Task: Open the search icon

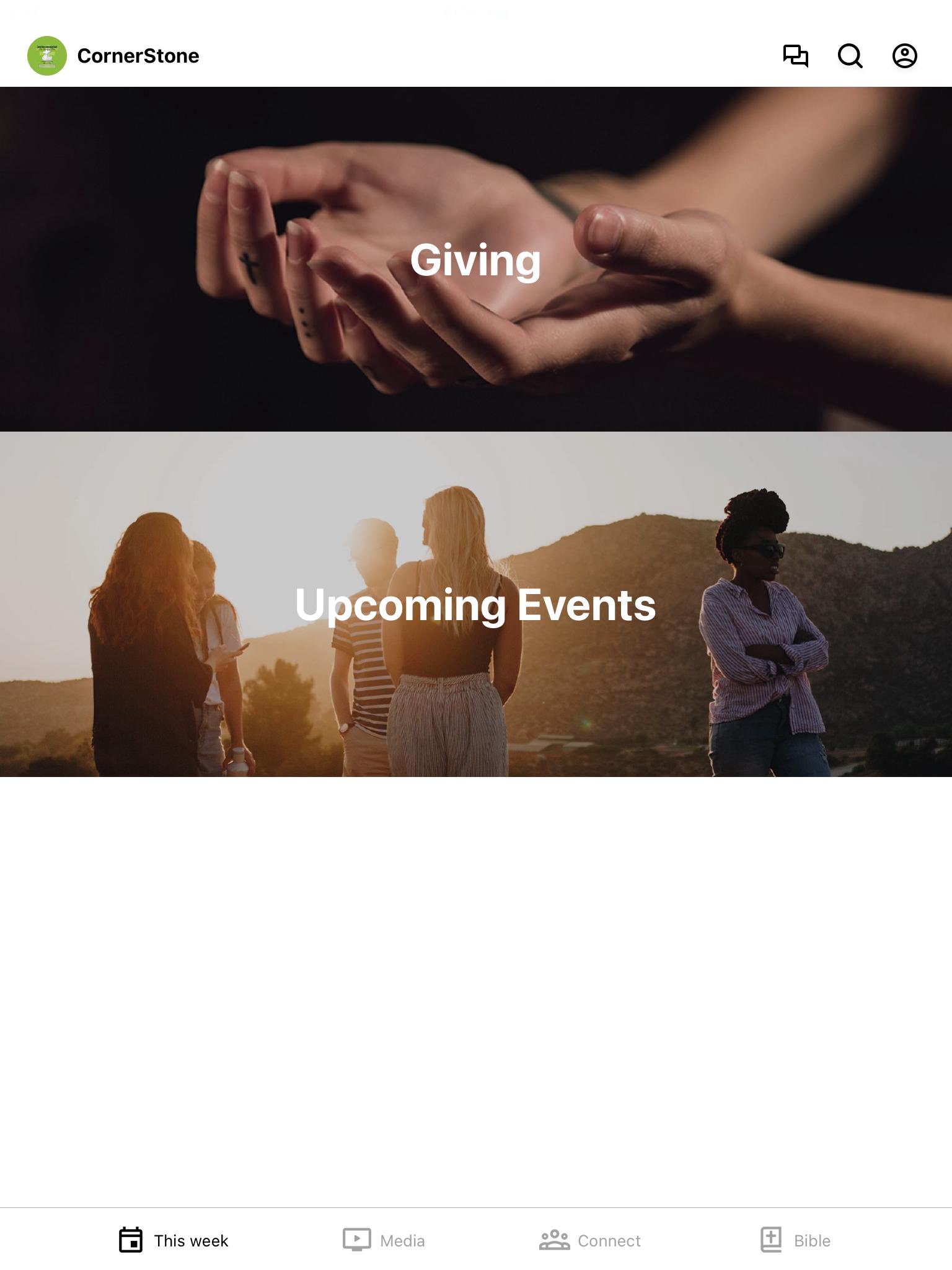Action: tap(850, 56)
